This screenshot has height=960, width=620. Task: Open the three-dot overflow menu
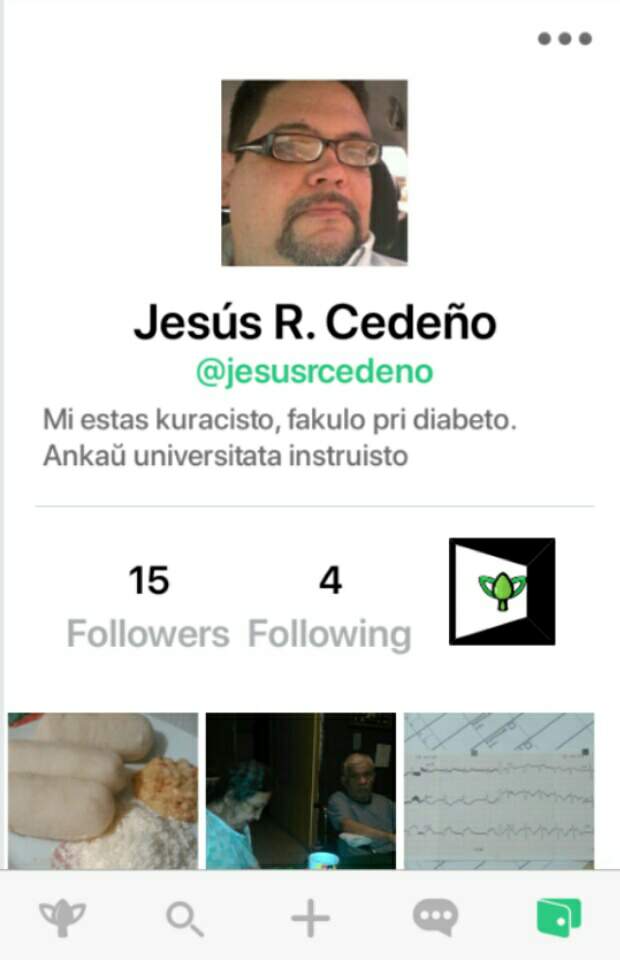click(x=564, y=39)
